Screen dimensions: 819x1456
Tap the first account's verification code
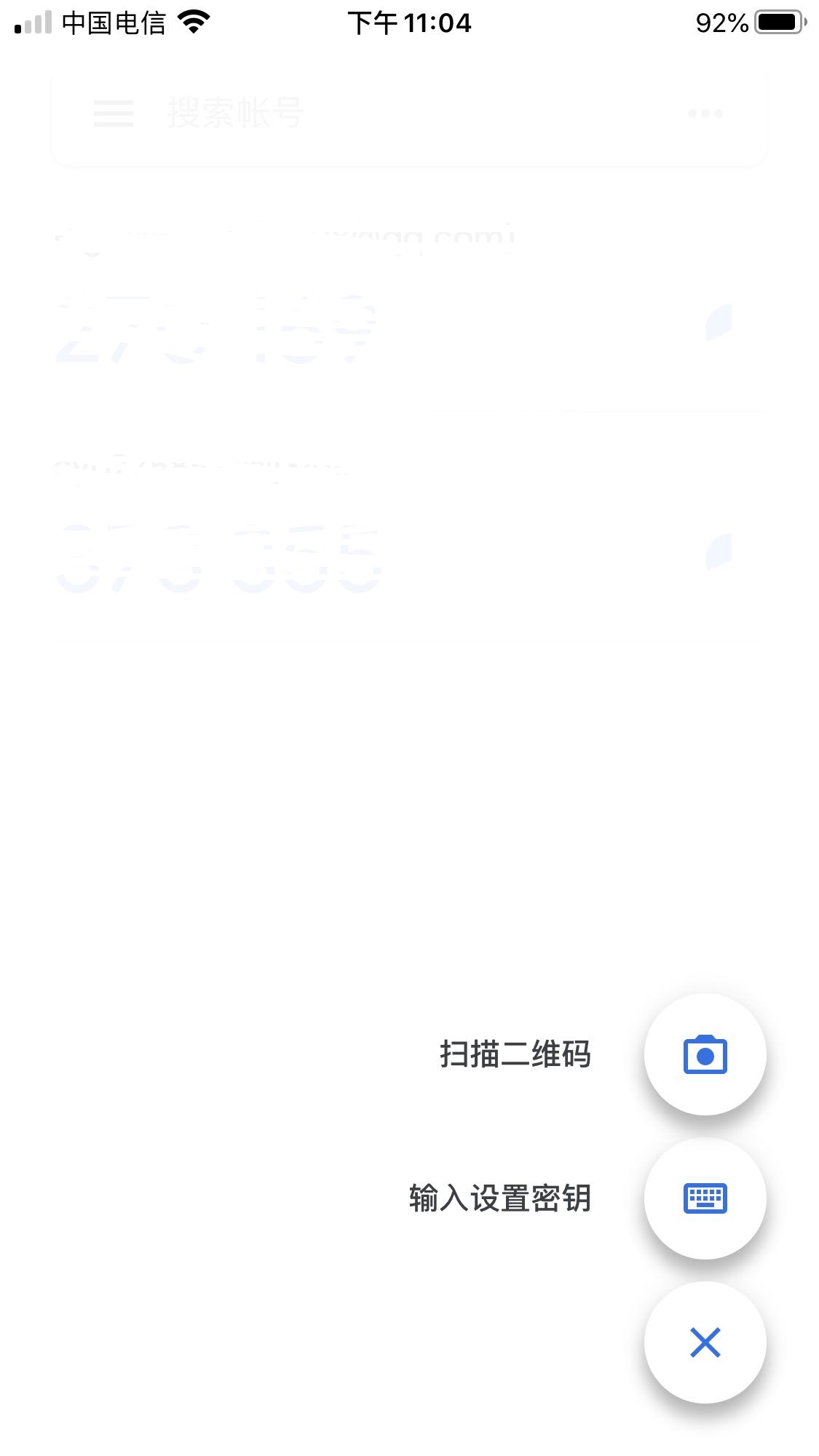coord(218,327)
